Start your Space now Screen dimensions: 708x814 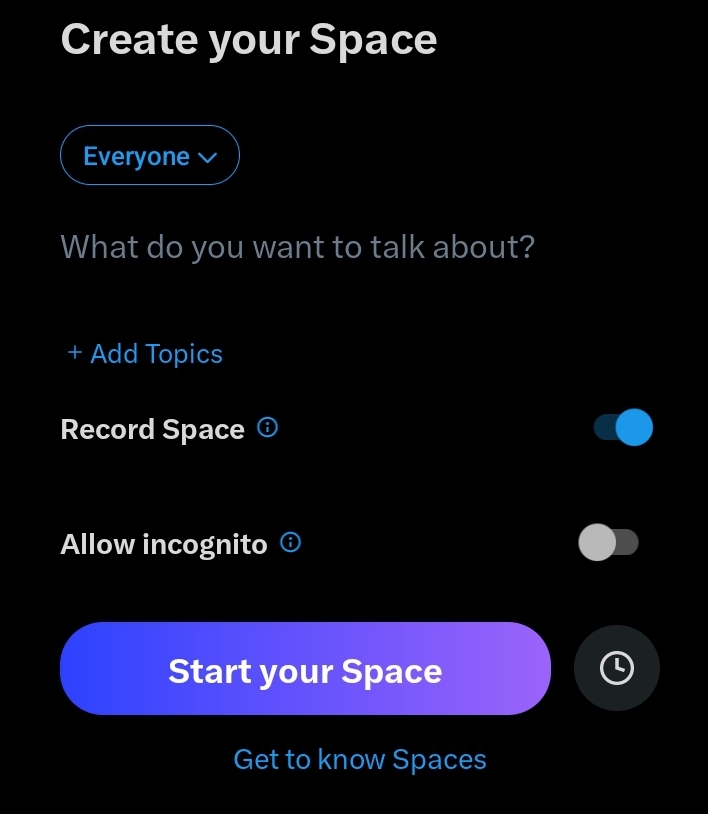[x=305, y=669]
